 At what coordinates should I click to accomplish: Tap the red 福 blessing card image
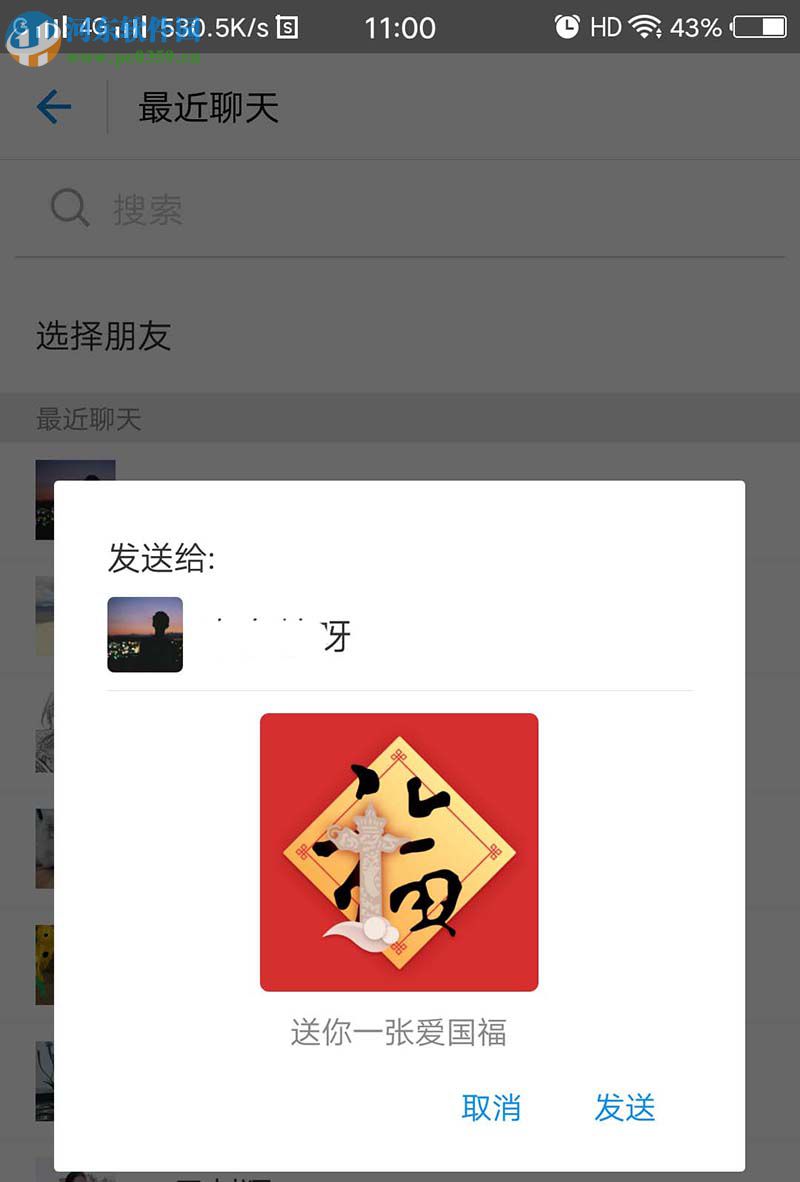[398, 851]
